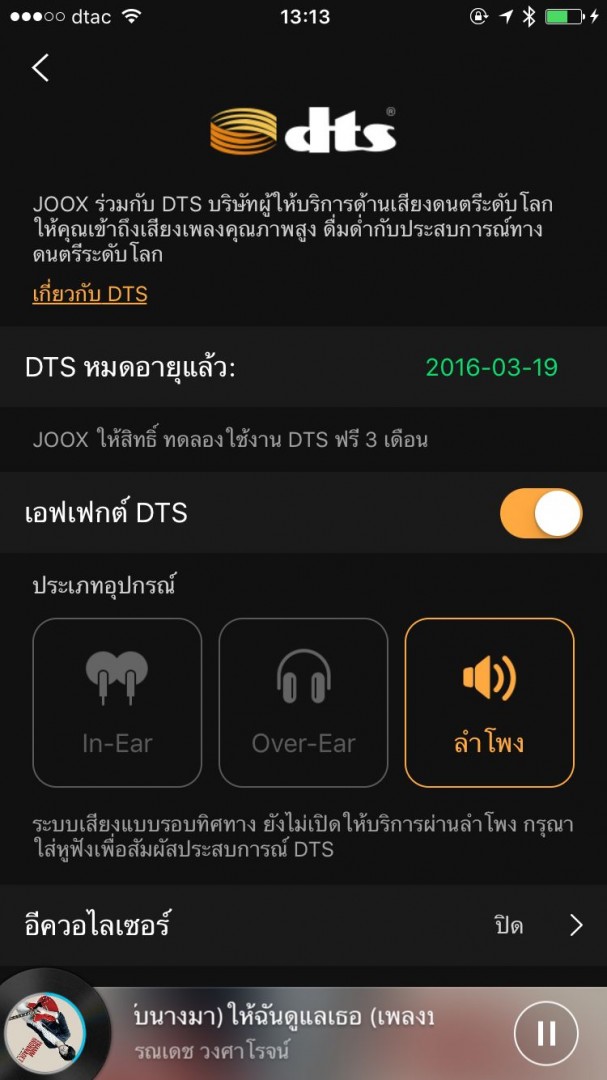
Task: Go back using the top-left arrow
Action: click(x=40, y=68)
